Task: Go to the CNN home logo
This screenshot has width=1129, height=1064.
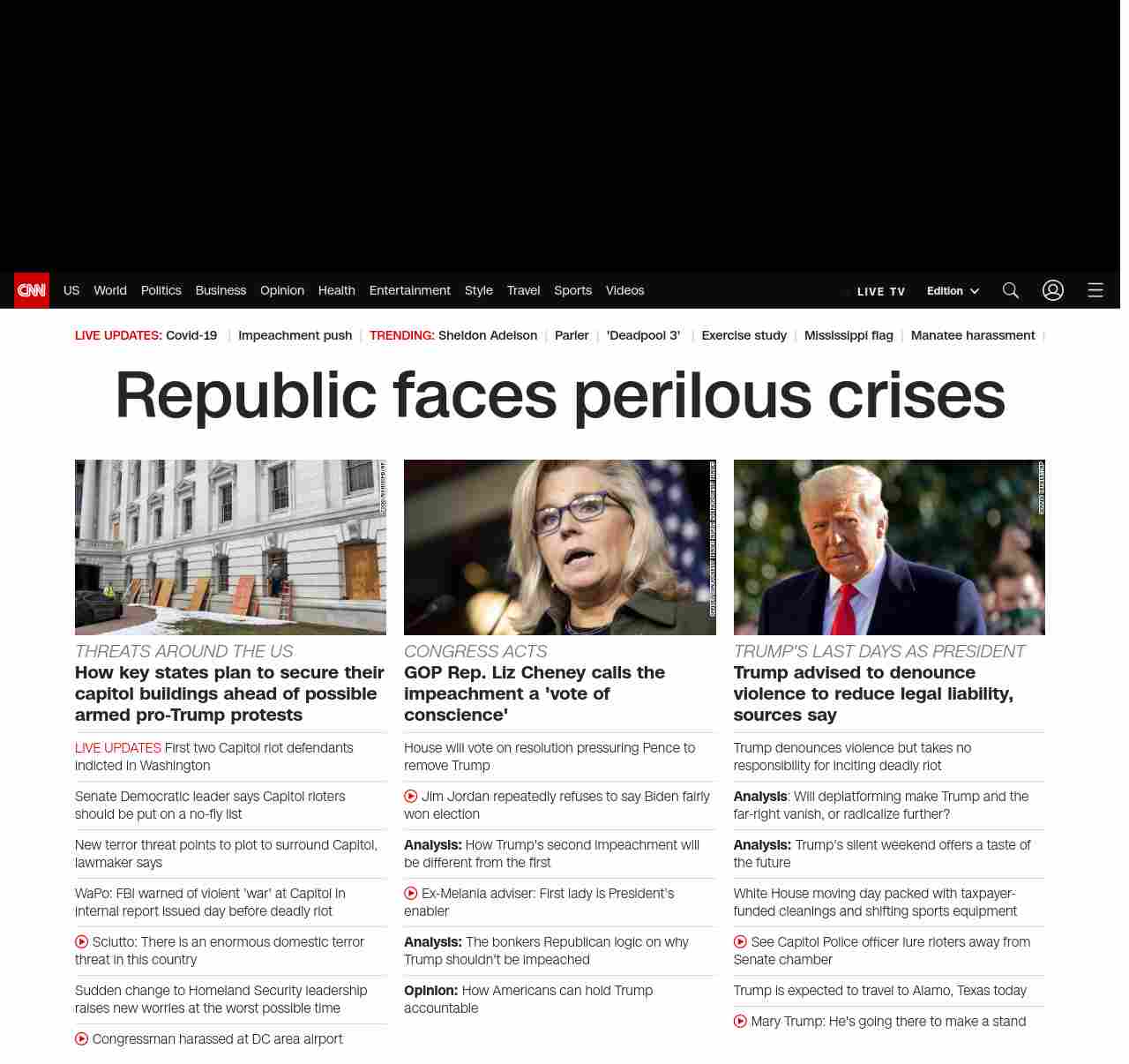Action: 32,290
